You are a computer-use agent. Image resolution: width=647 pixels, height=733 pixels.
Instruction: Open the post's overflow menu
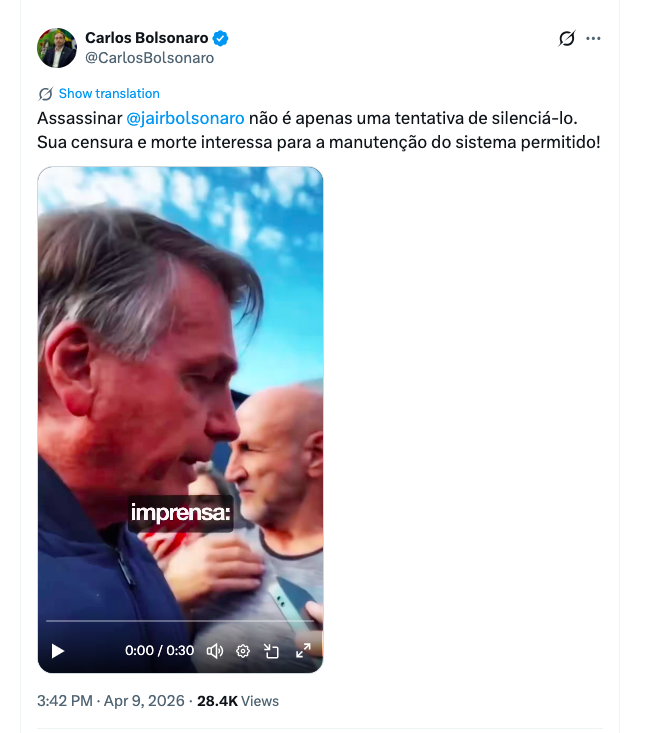594,38
